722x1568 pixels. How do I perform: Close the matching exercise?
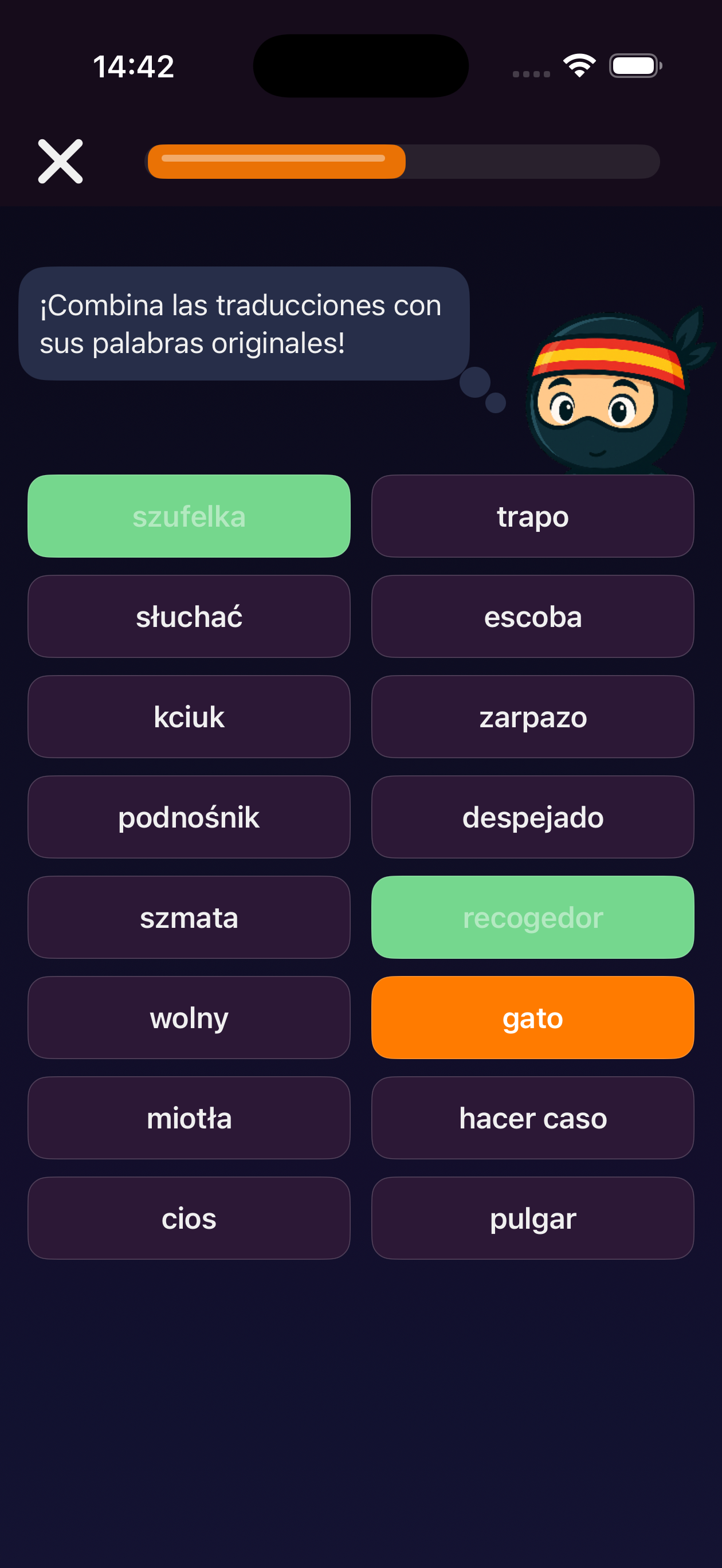pos(60,160)
